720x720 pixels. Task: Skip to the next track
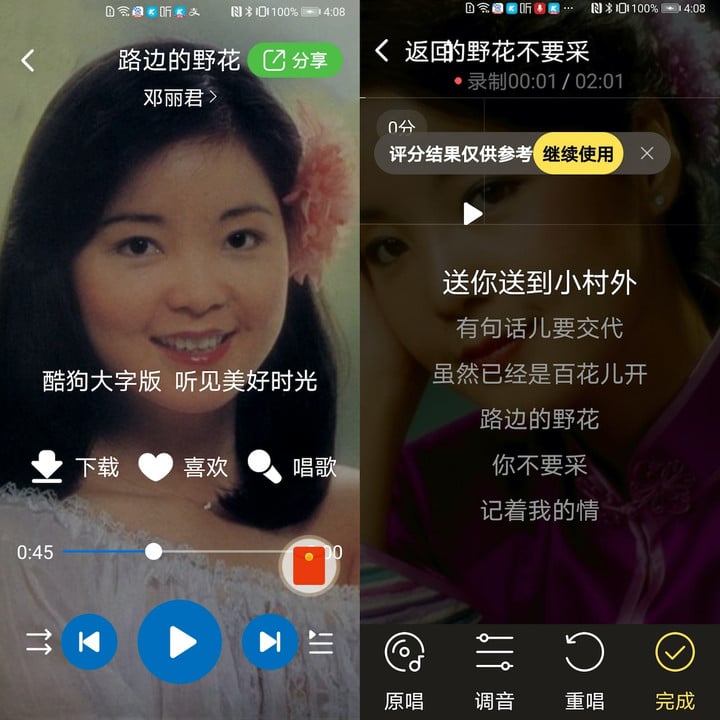pyautogui.click(x=270, y=642)
